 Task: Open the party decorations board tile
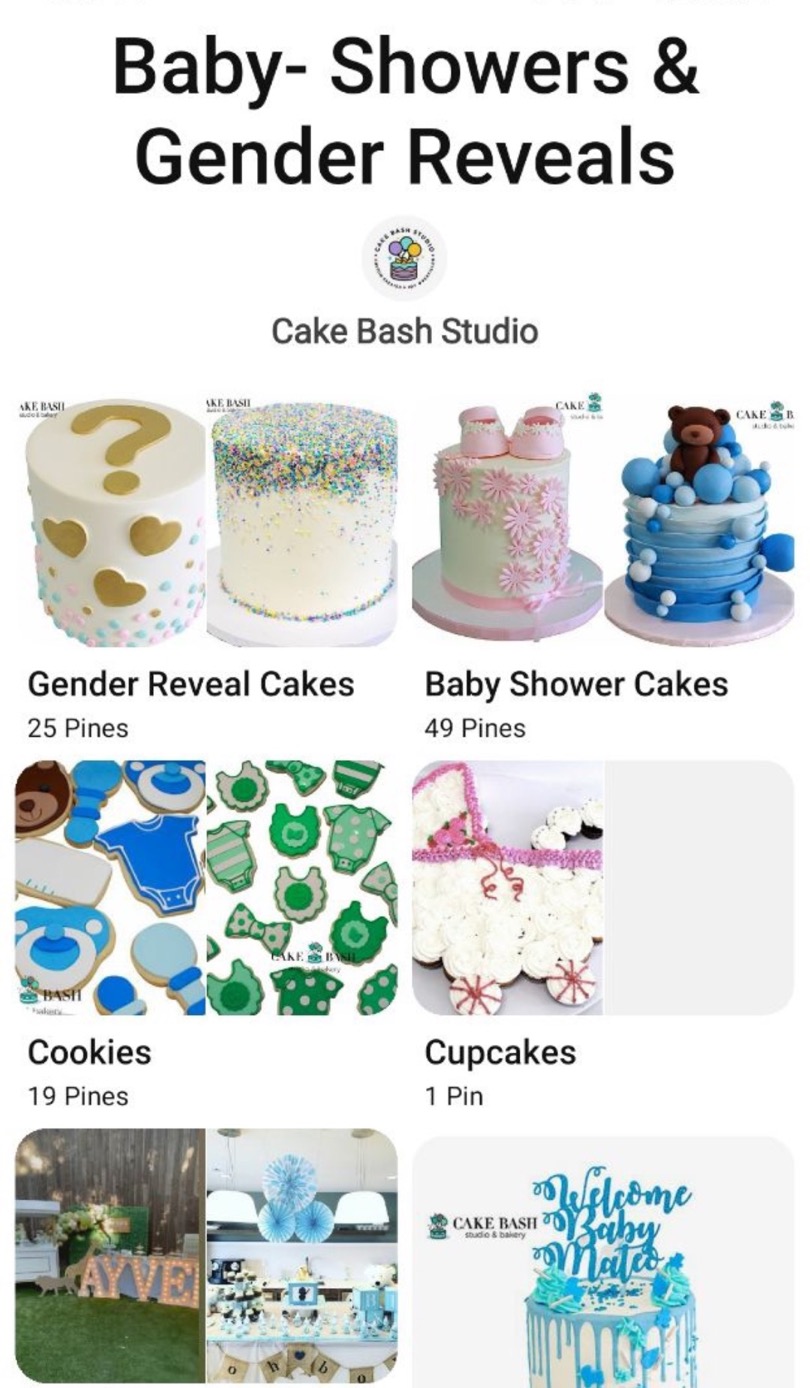pyautogui.click(x=205, y=1255)
